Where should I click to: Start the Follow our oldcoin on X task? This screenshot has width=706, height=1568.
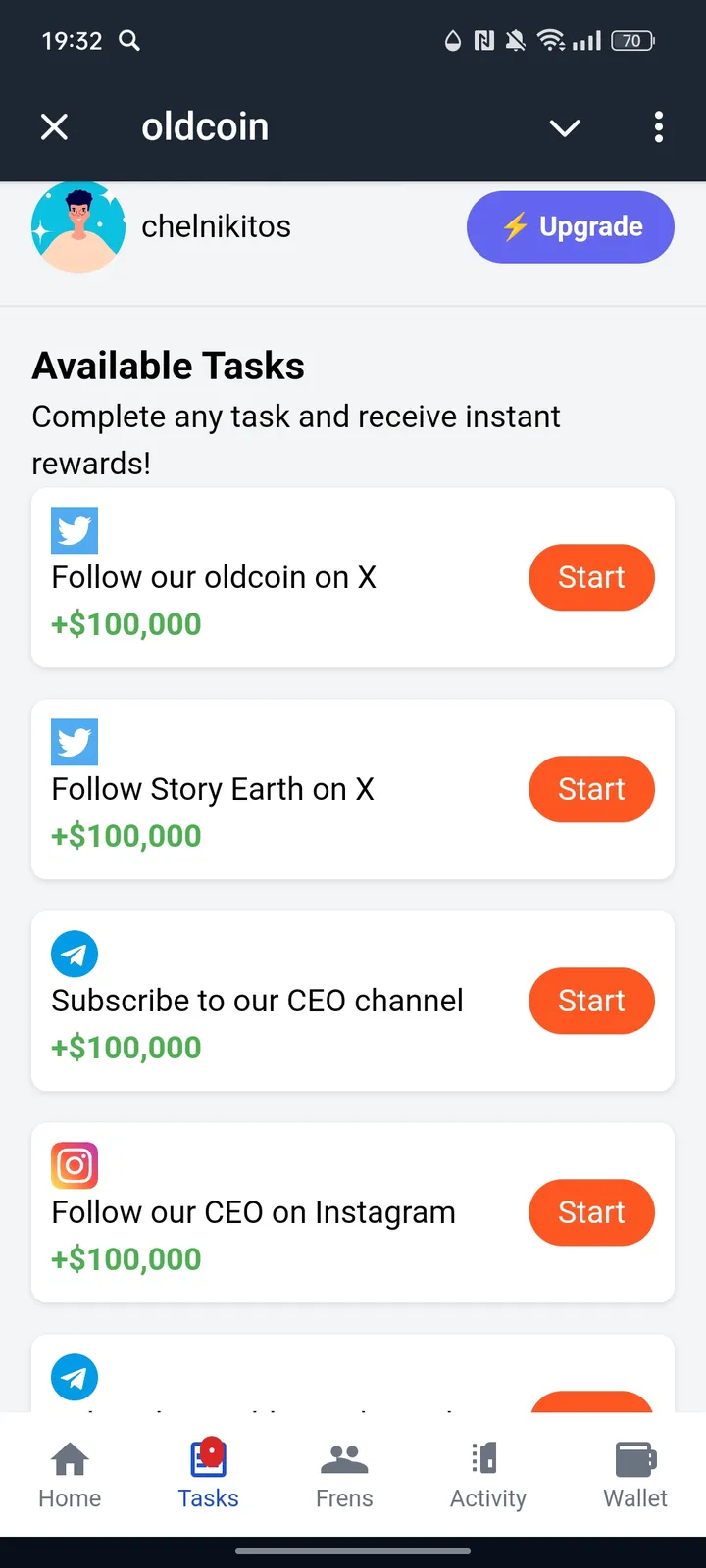click(591, 577)
